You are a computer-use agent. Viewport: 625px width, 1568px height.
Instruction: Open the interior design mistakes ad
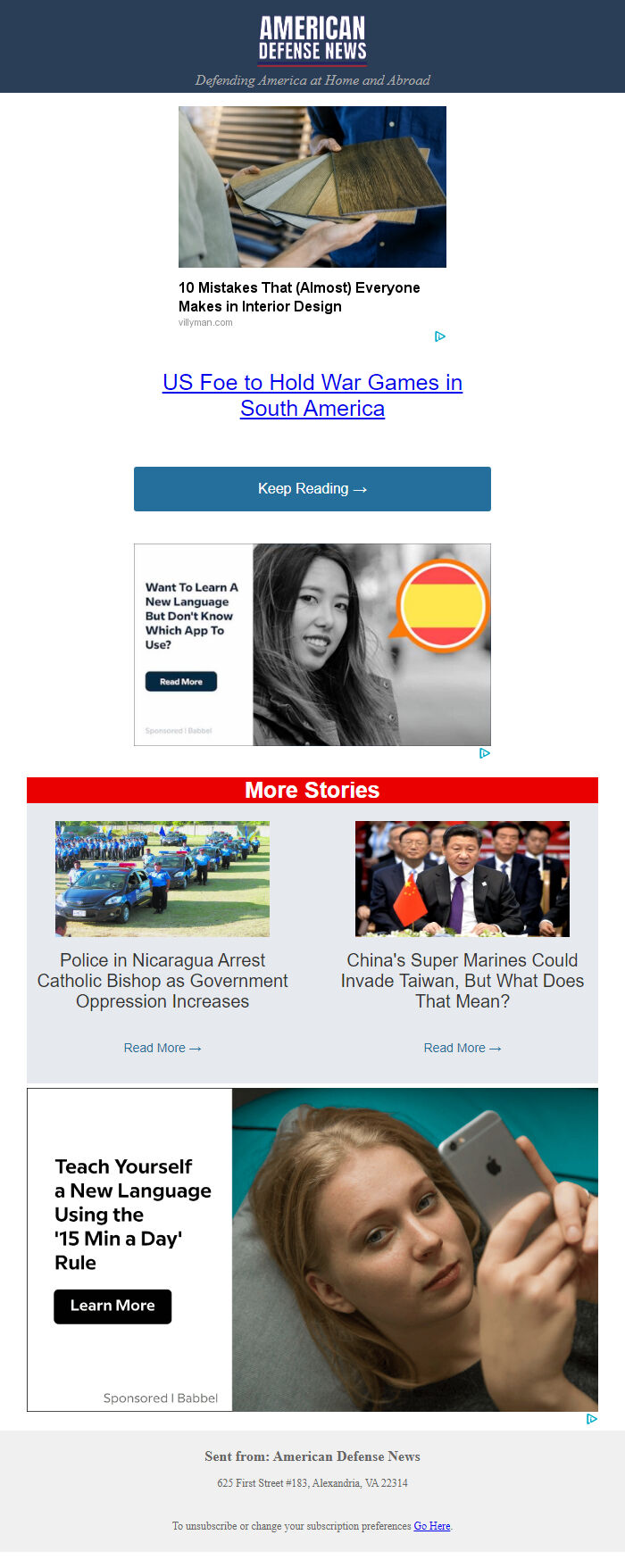[x=312, y=187]
